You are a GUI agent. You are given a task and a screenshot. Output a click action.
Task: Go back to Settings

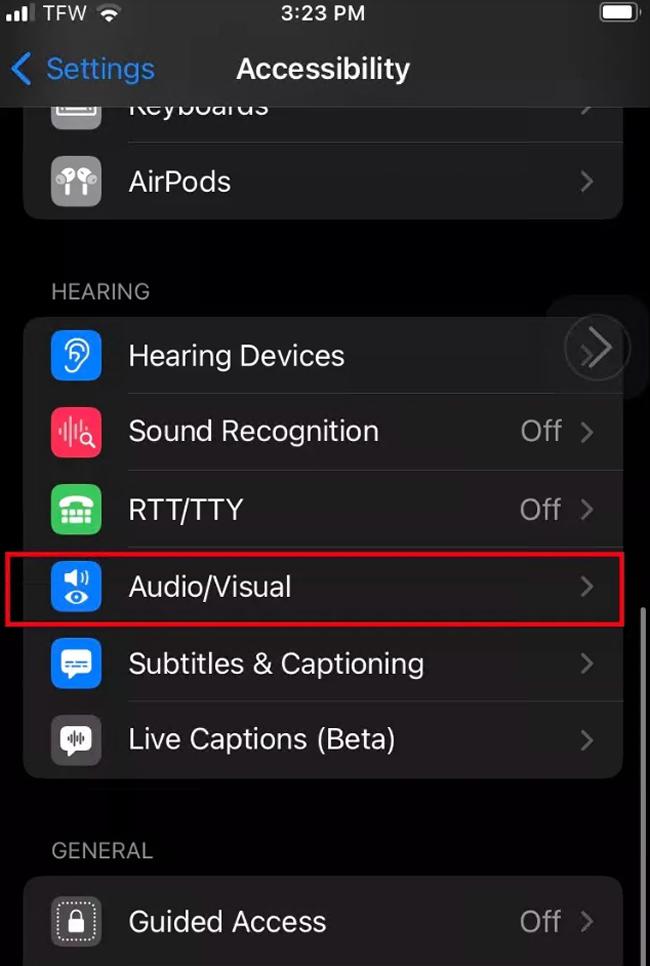(x=84, y=69)
